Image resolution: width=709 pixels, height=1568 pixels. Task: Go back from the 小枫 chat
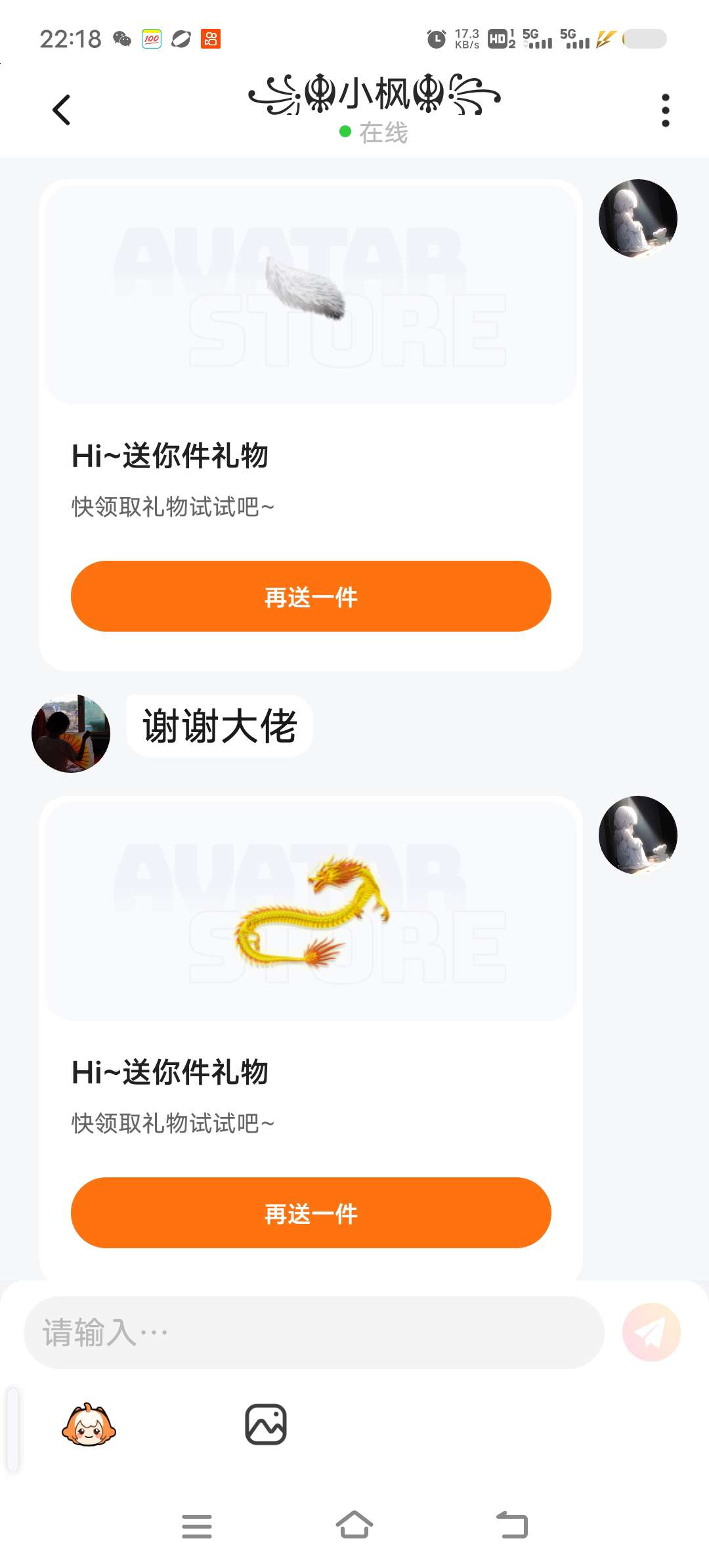pos(61,110)
